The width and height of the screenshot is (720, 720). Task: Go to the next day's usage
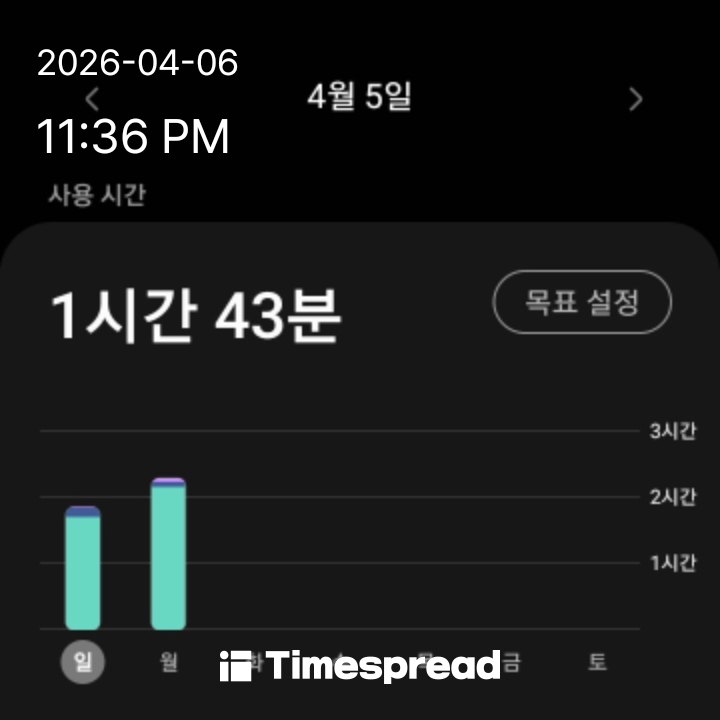[635, 99]
